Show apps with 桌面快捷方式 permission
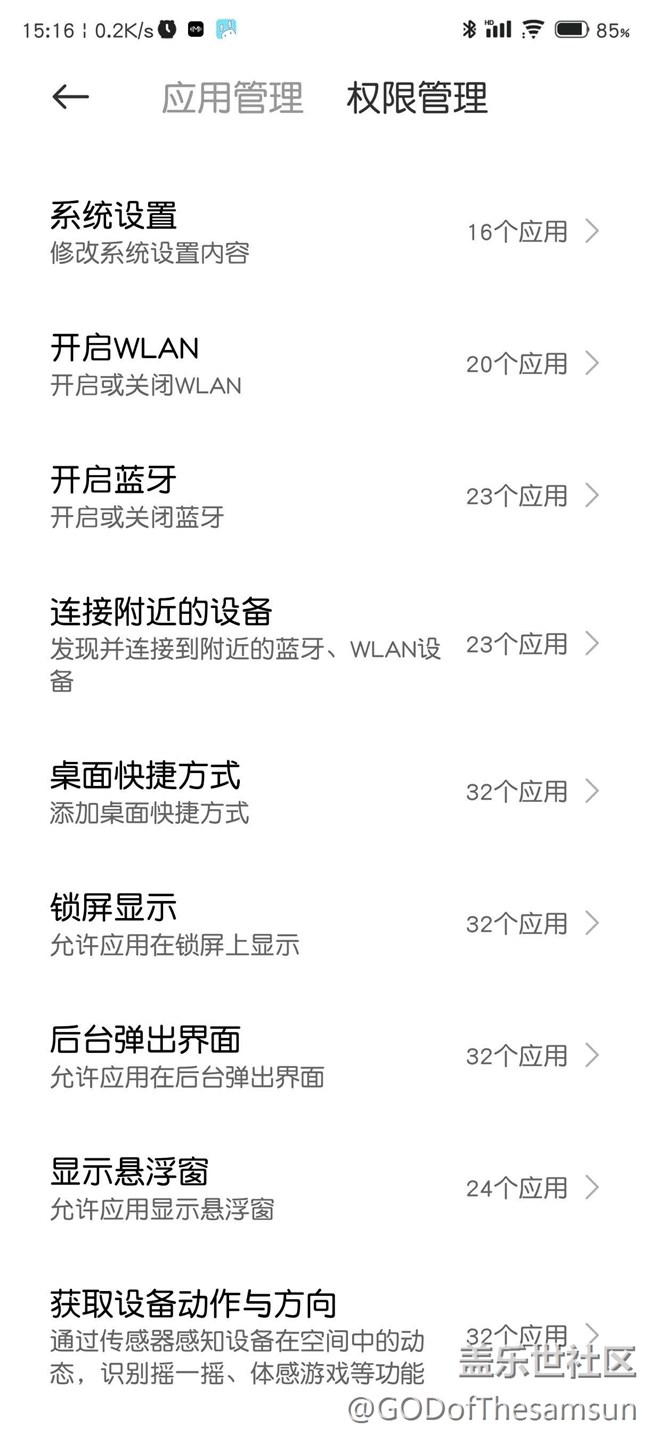Image resolution: width=650 pixels, height=1445 pixels. [325, 792]
